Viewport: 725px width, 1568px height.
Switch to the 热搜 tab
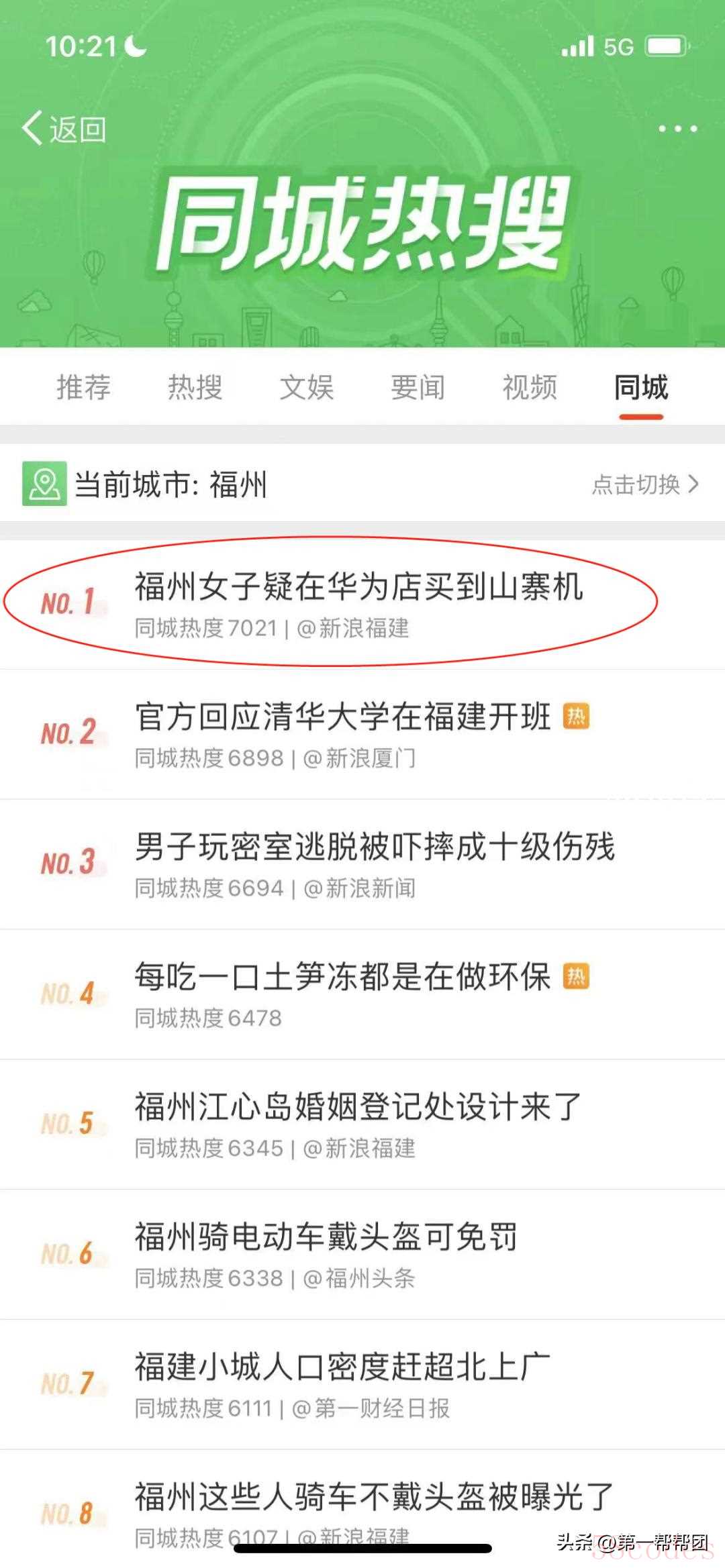point(195,388)
